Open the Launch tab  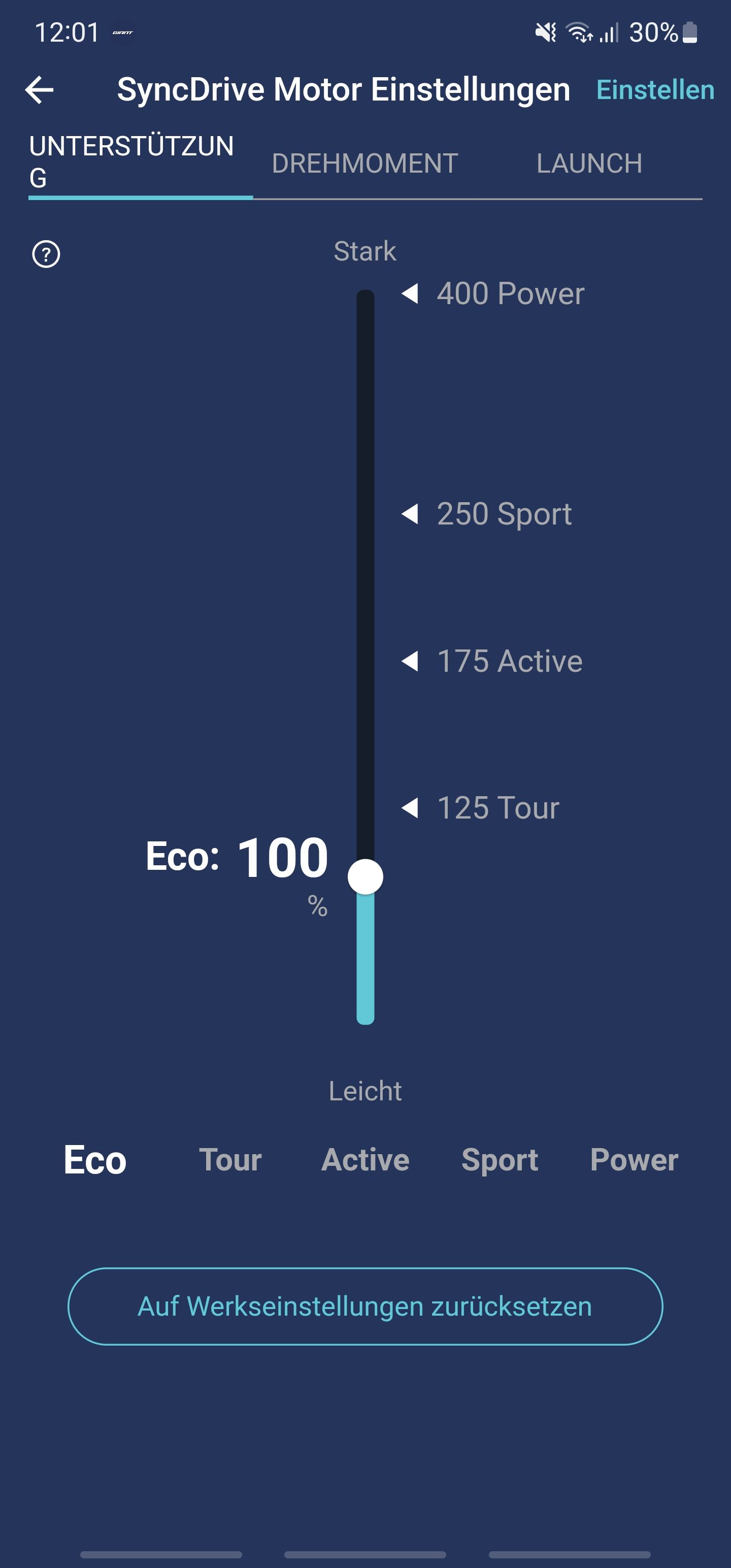588,163
